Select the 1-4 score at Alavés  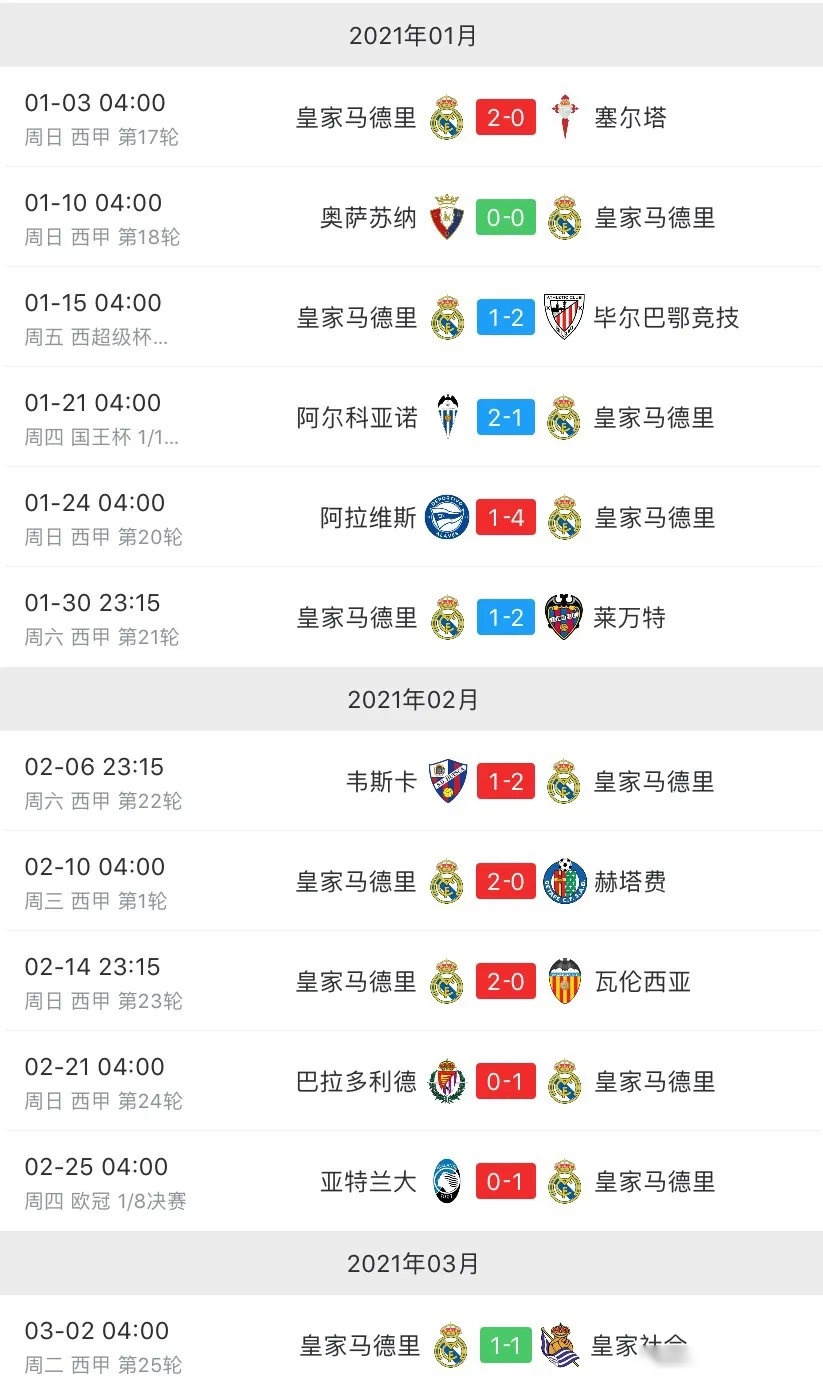[506, 517]
